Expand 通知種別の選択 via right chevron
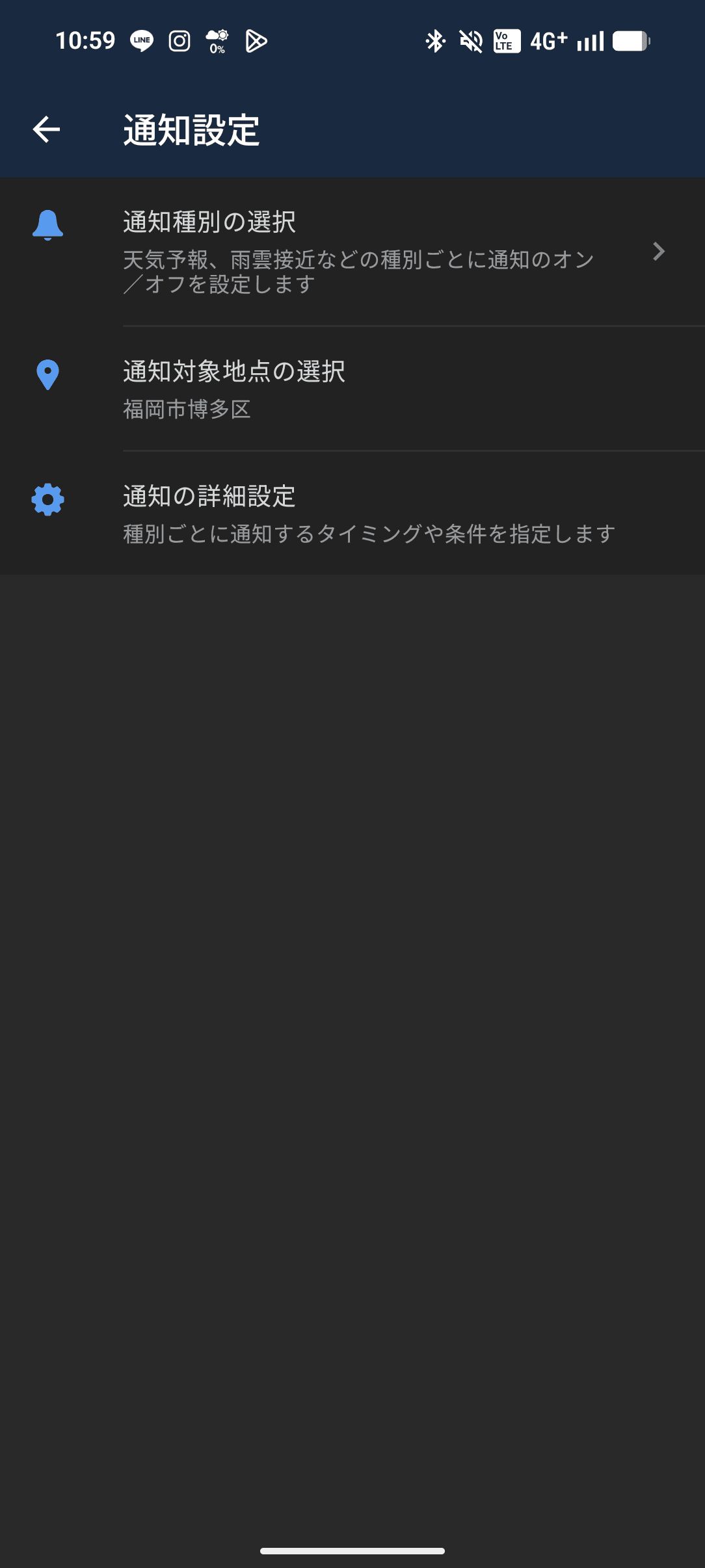Screen dimensions: 705x1568 click(659, 252)
